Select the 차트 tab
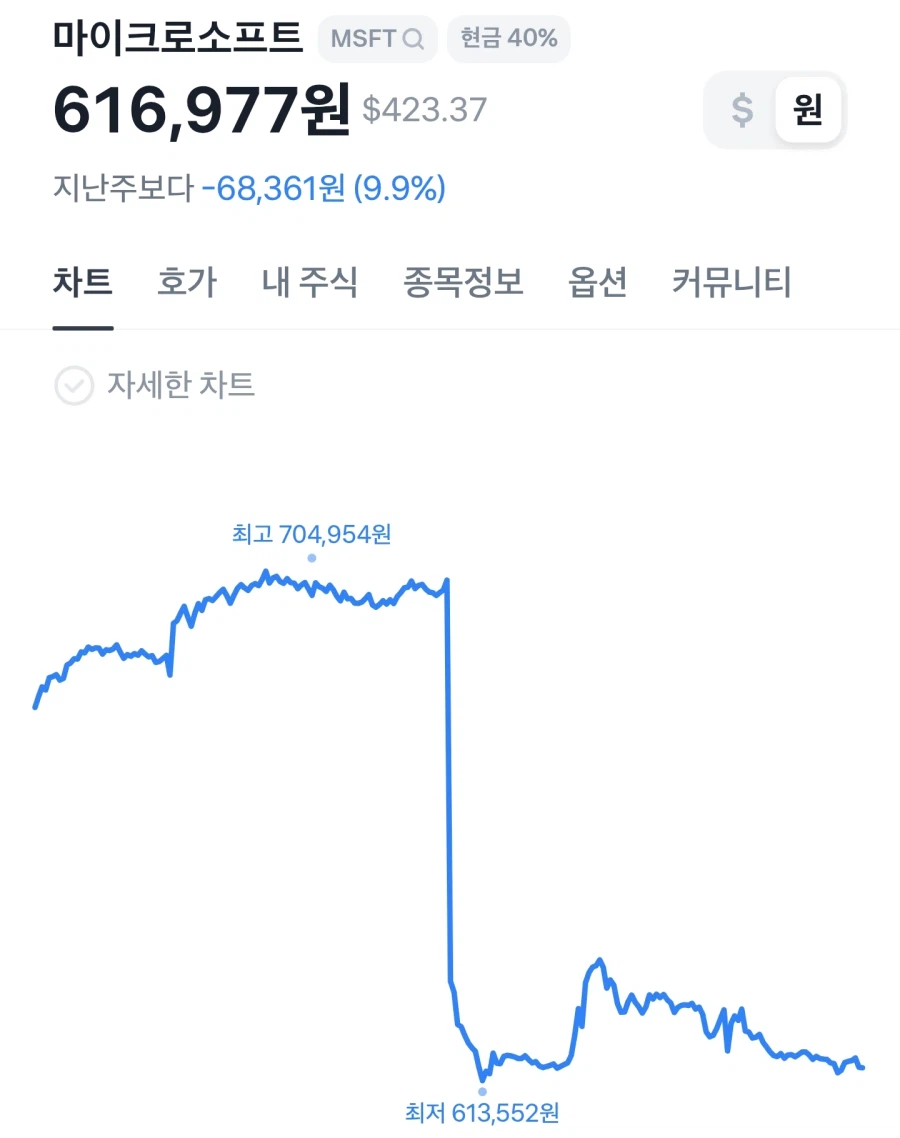Screen dimensions: 900x1138 tap(82, 283)
